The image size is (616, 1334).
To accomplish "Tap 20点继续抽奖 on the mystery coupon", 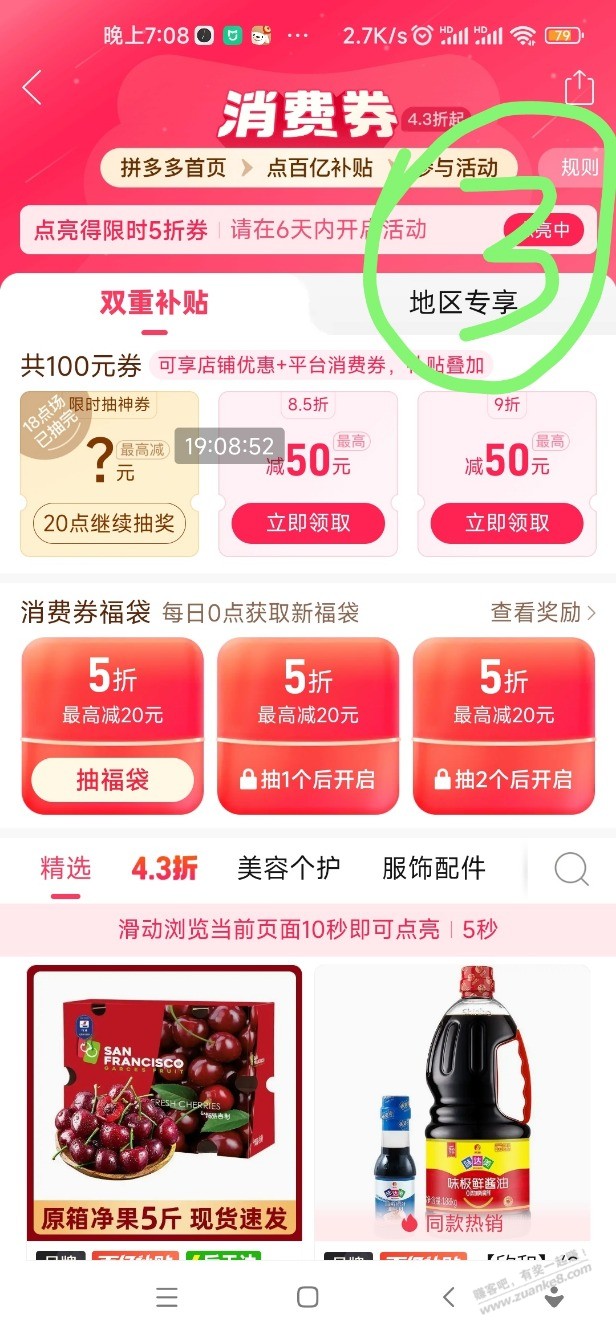I will tap(109, 522).
